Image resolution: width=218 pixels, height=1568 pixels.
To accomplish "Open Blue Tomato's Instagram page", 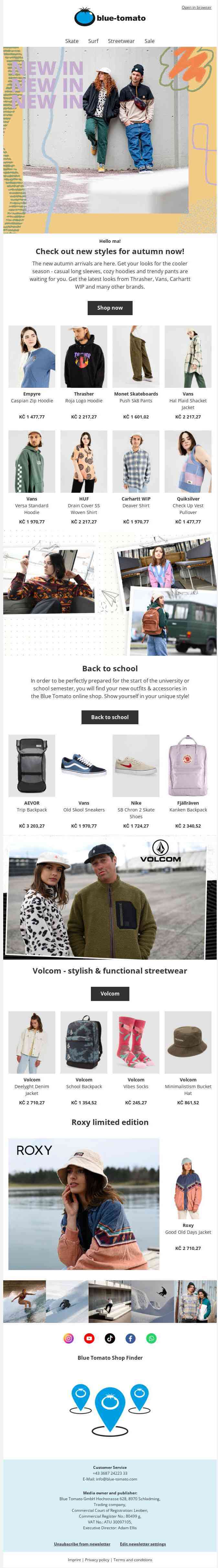I will 69,1321.
